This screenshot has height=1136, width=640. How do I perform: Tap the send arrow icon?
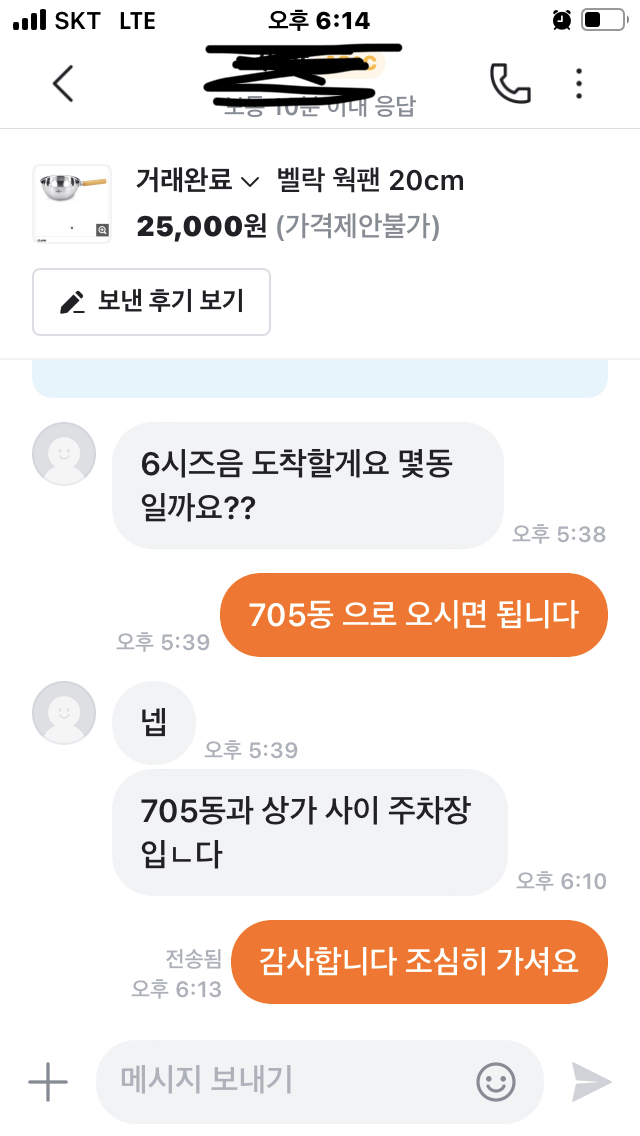tap(591, 1082)
